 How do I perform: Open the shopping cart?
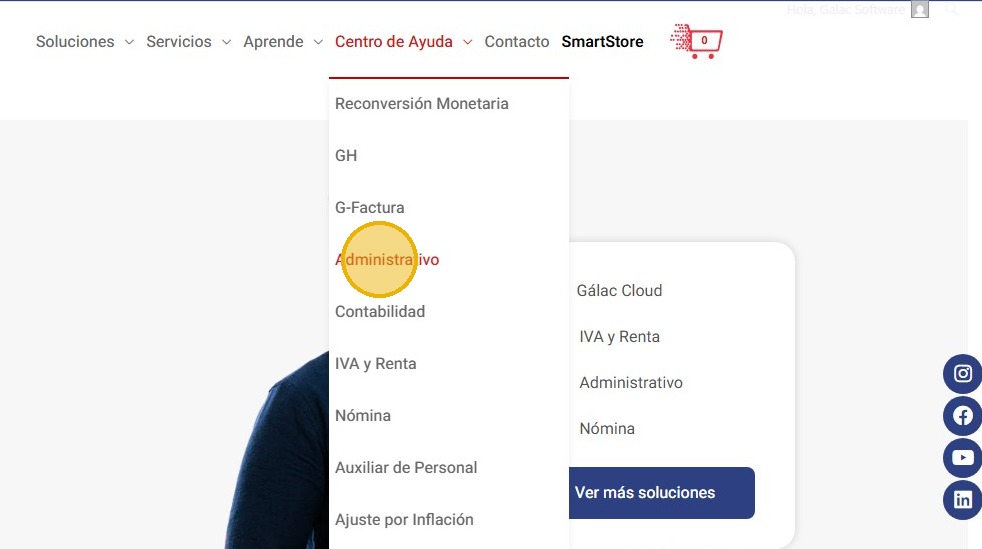(698, 42)
